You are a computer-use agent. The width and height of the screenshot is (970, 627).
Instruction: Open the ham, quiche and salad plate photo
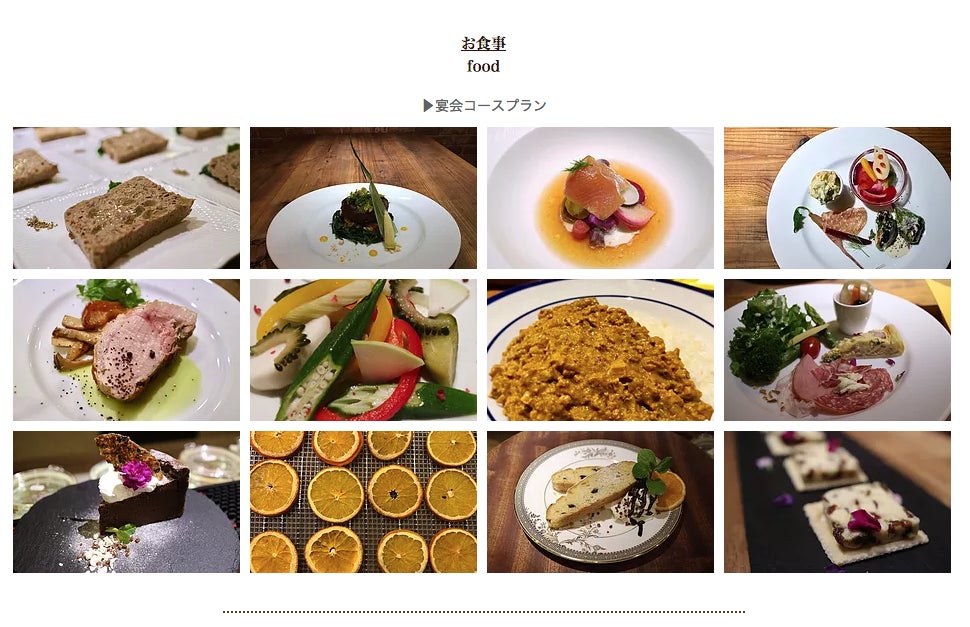pyautogui.click(x=837, y=350)
